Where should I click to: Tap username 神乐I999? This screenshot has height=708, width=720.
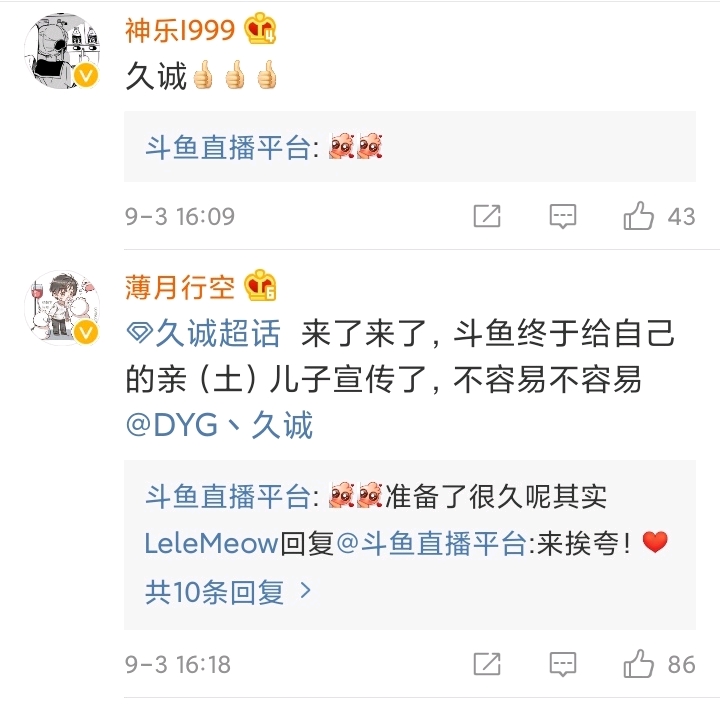coord(180,30)
